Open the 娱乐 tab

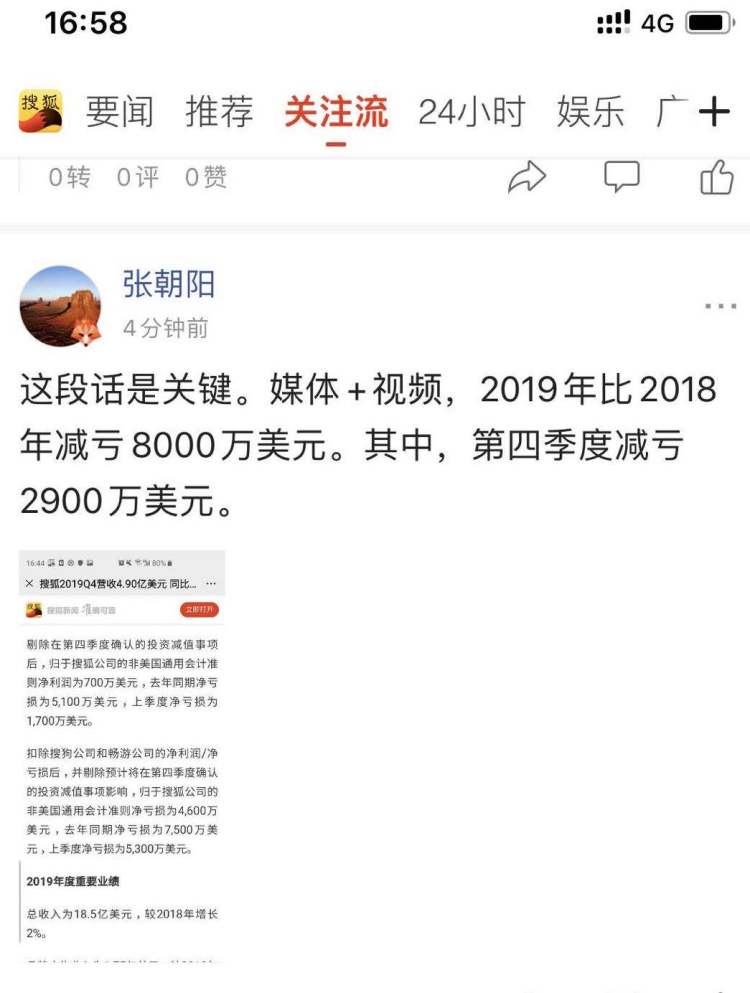pos(590,112)
